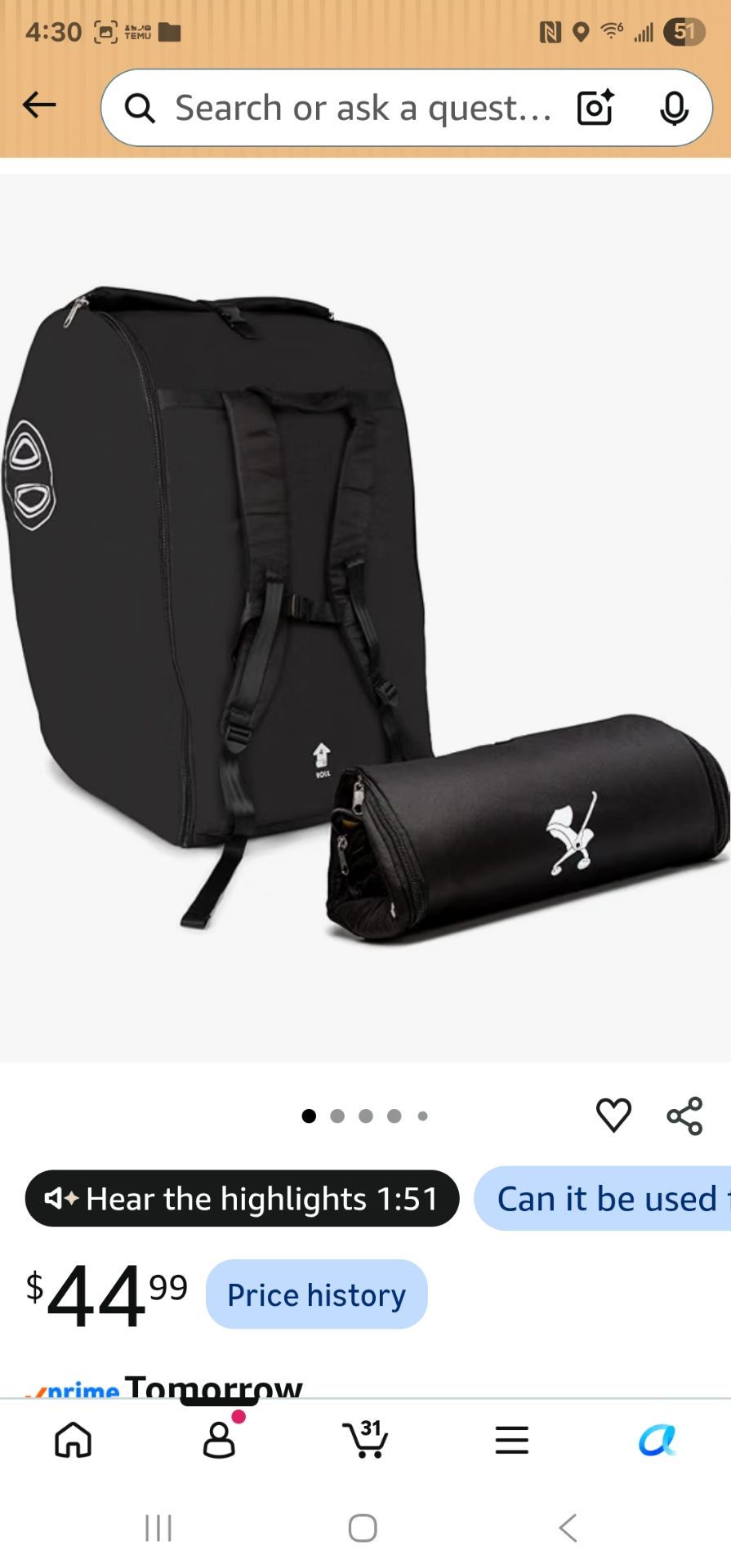
Task: Open camera lens search
Action: click(x=595, y=108)
